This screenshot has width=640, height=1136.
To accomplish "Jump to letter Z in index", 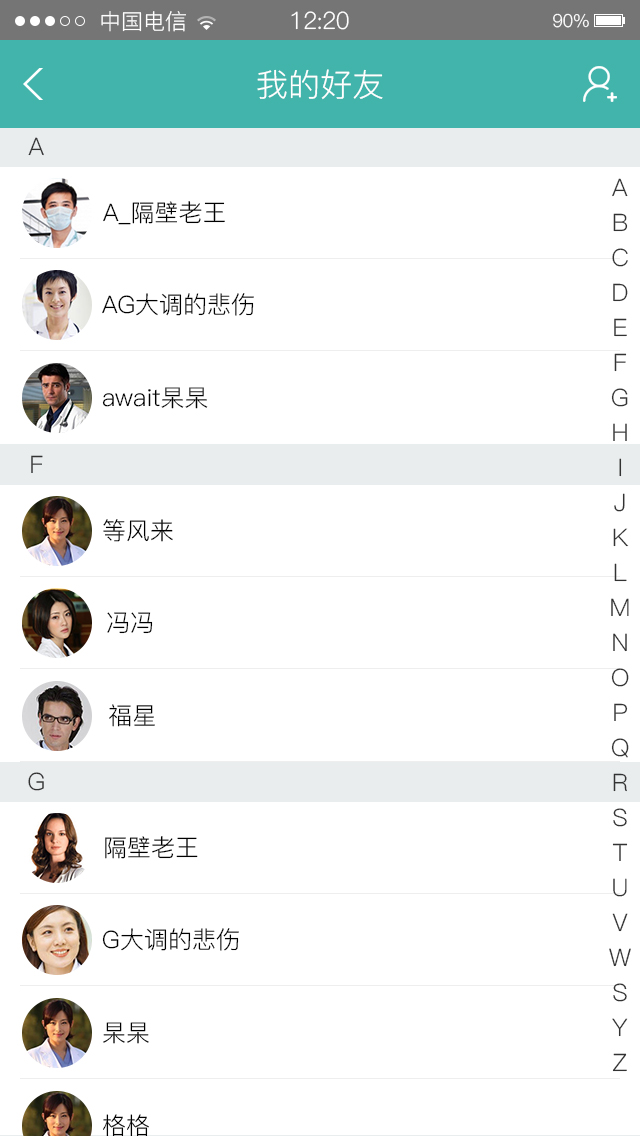I will point(620,1063).
